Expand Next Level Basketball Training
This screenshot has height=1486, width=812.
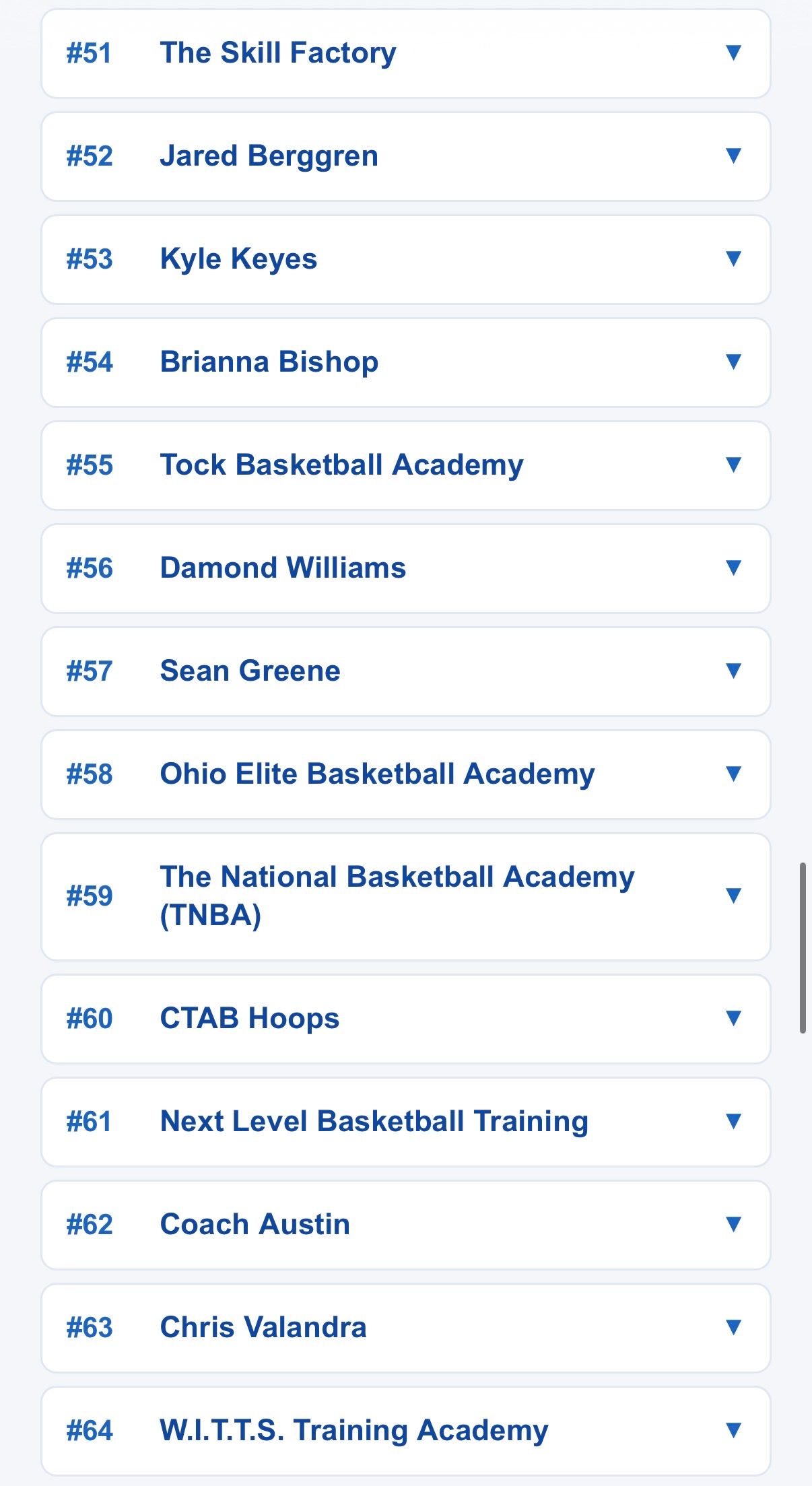(733, 1121)
